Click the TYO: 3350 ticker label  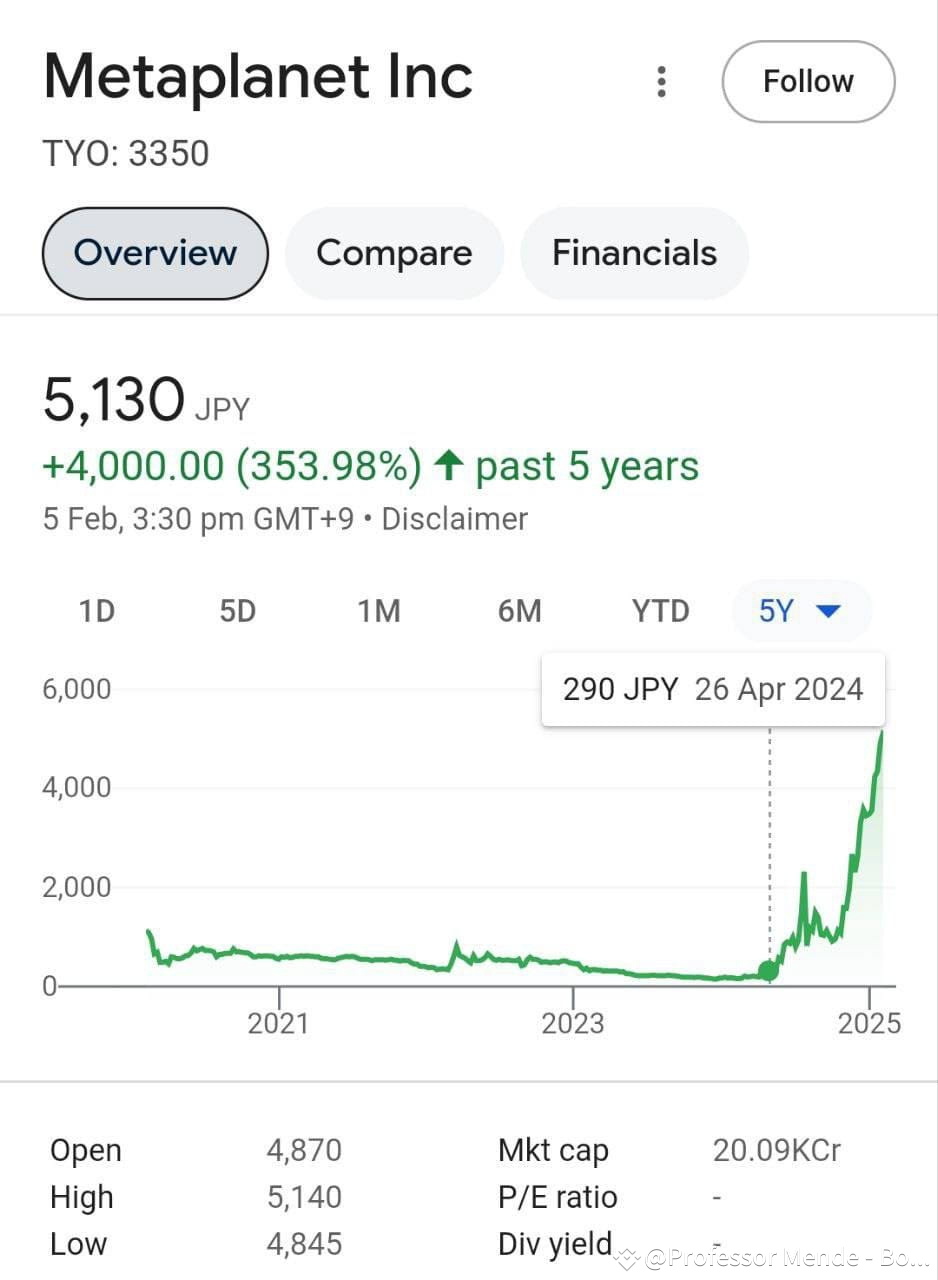pyautogui.click(x=126, y=153)
